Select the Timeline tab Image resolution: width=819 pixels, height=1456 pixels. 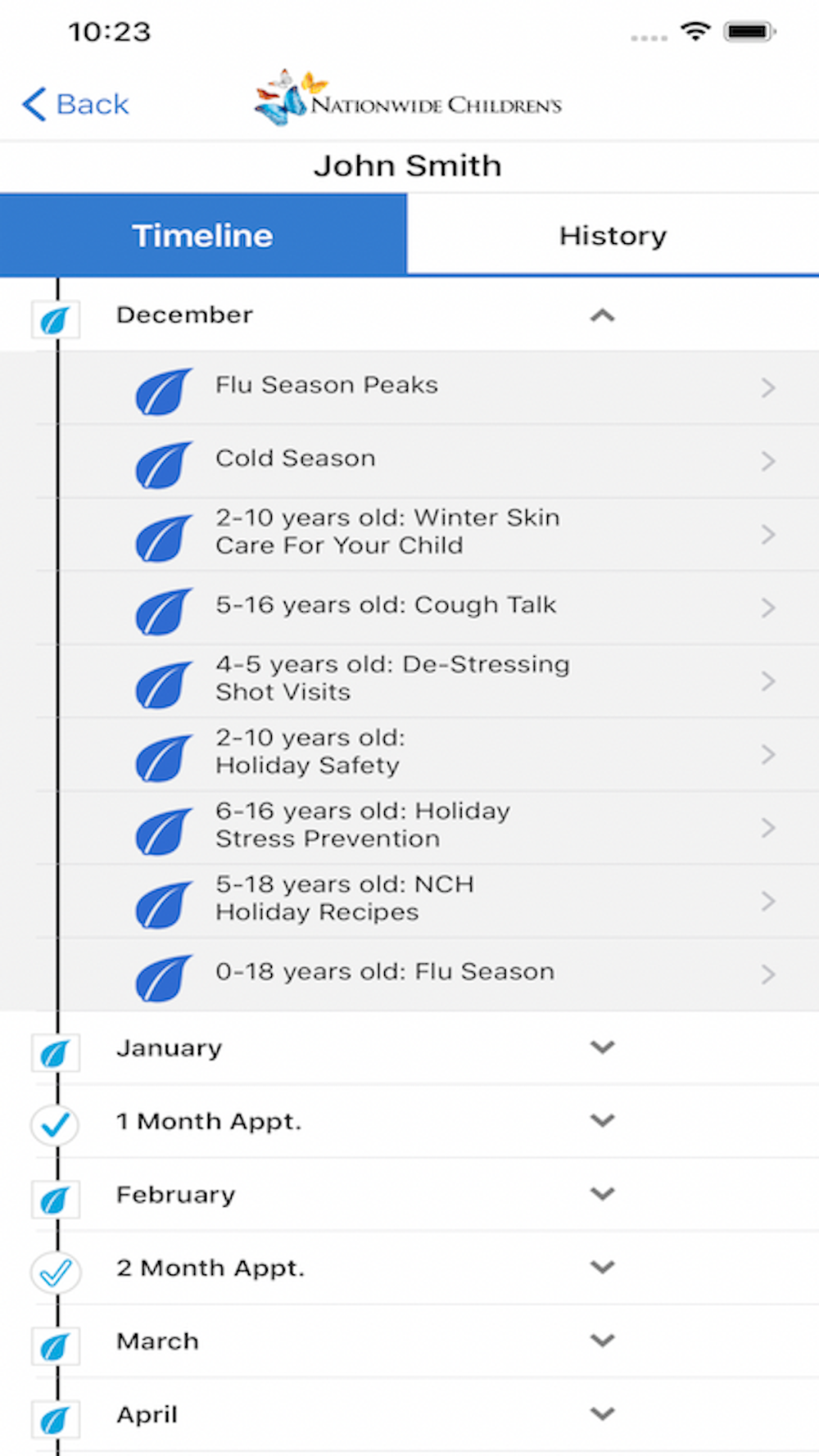[x=203, y=235]
